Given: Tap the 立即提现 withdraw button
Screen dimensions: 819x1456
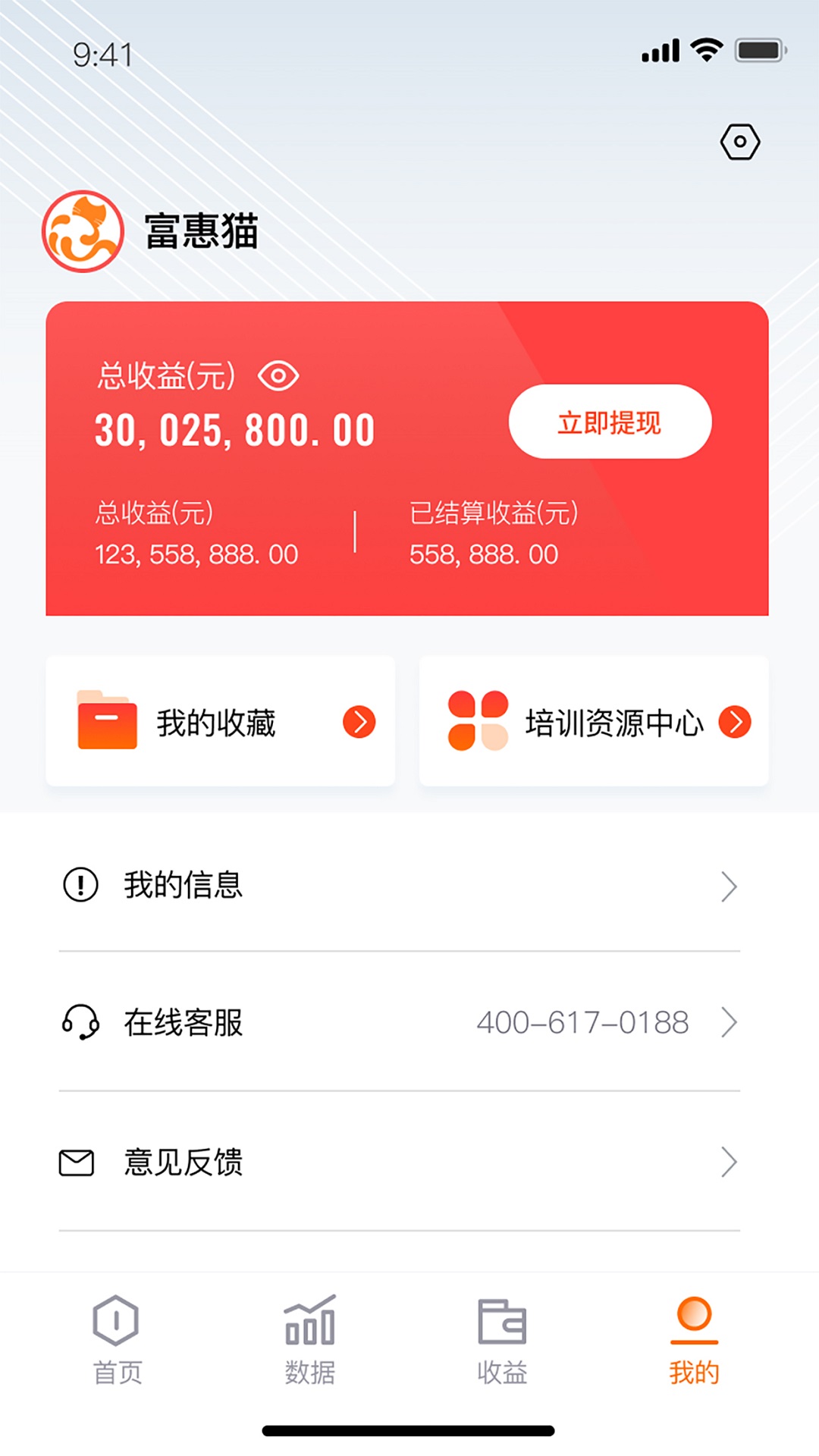Looking at the screenshot, I should [x=610, y=422].
